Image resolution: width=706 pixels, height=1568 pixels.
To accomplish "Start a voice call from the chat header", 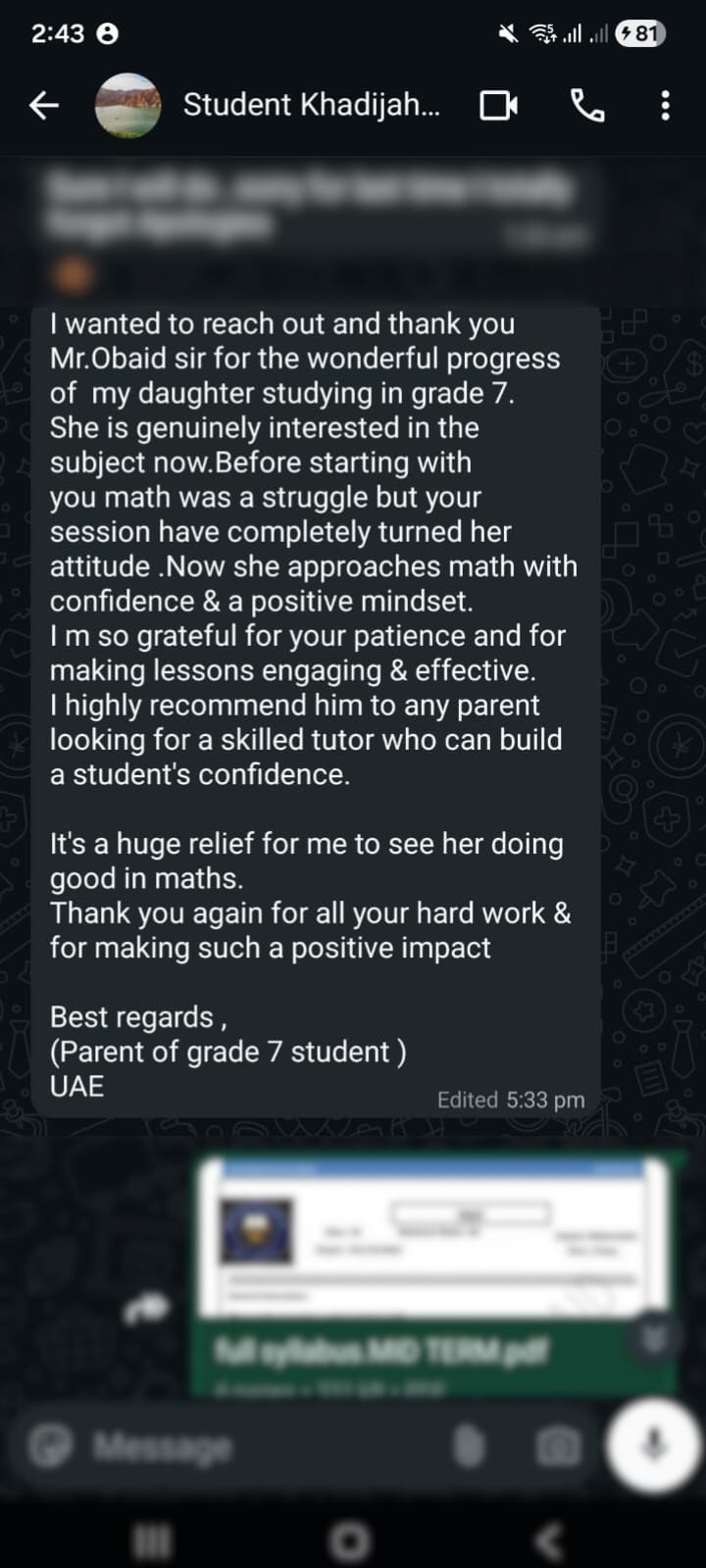I will coord(587,105).
